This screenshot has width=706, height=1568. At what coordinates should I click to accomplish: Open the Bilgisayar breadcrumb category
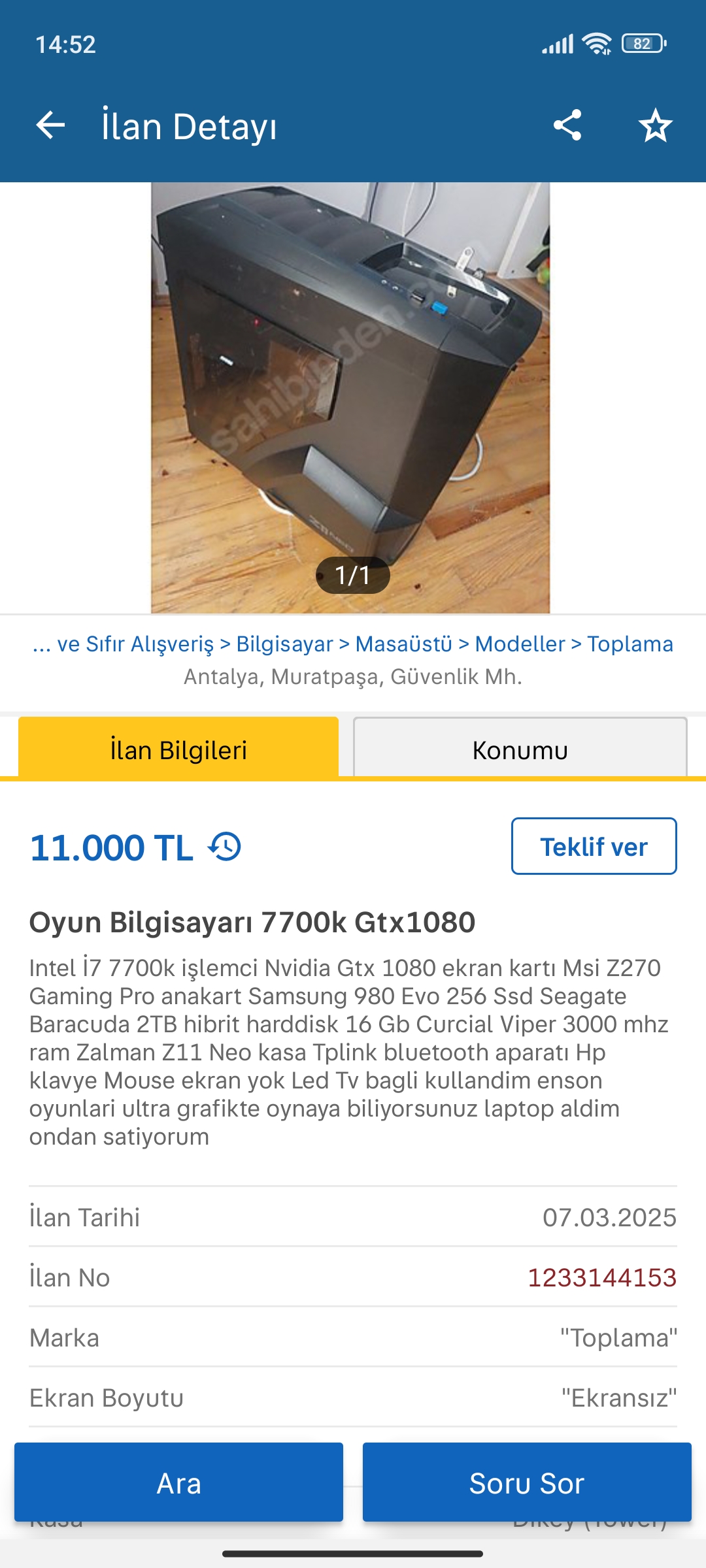(284, 644)
